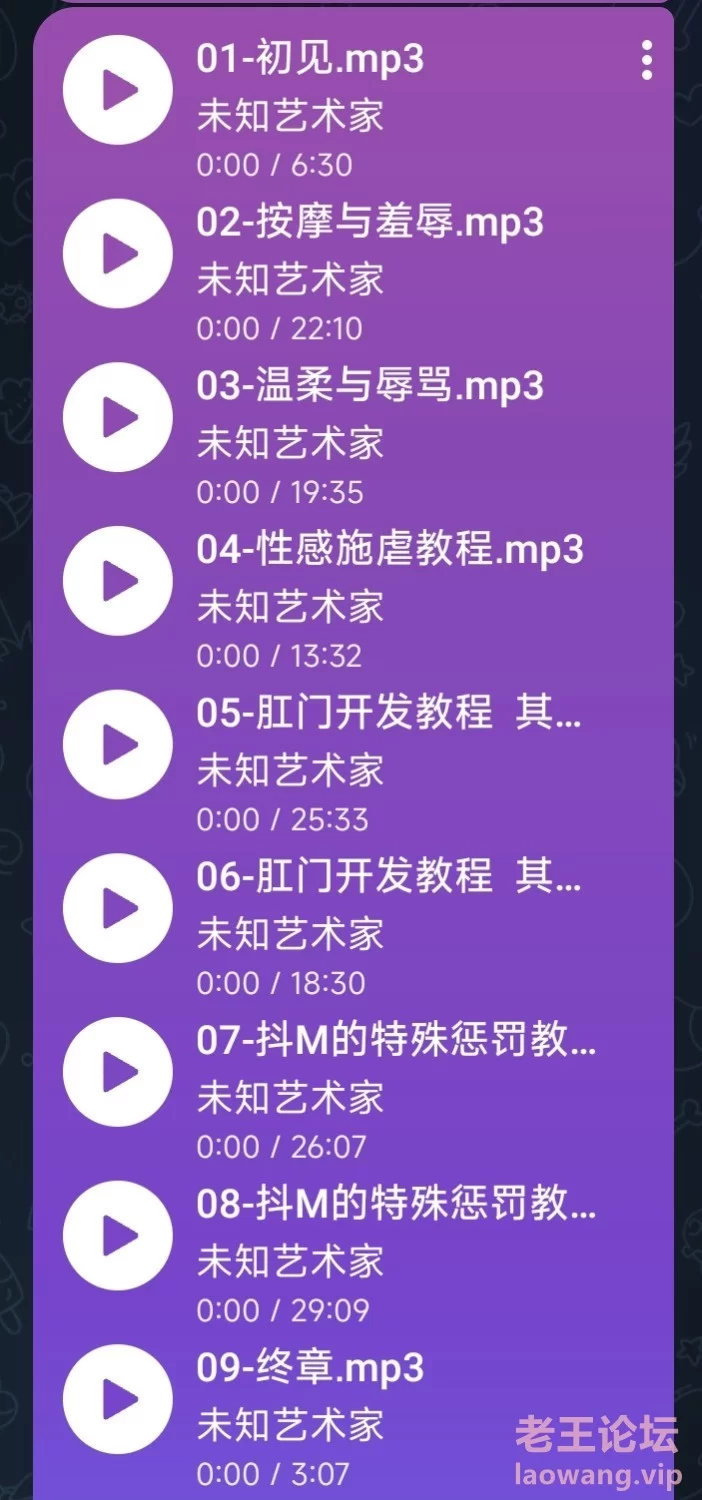Play track 05 with duration 25:33
Screen dimensions: 702x1500
click(118, 745)
